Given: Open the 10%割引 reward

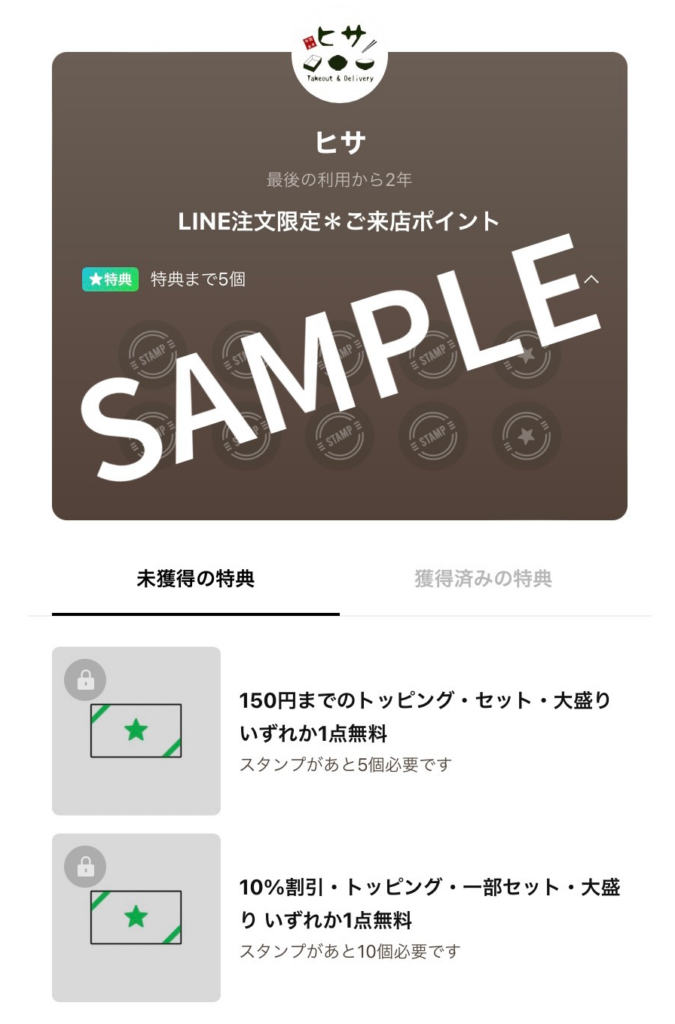Looking at the screenshot, I should click(x=429, y=903).
